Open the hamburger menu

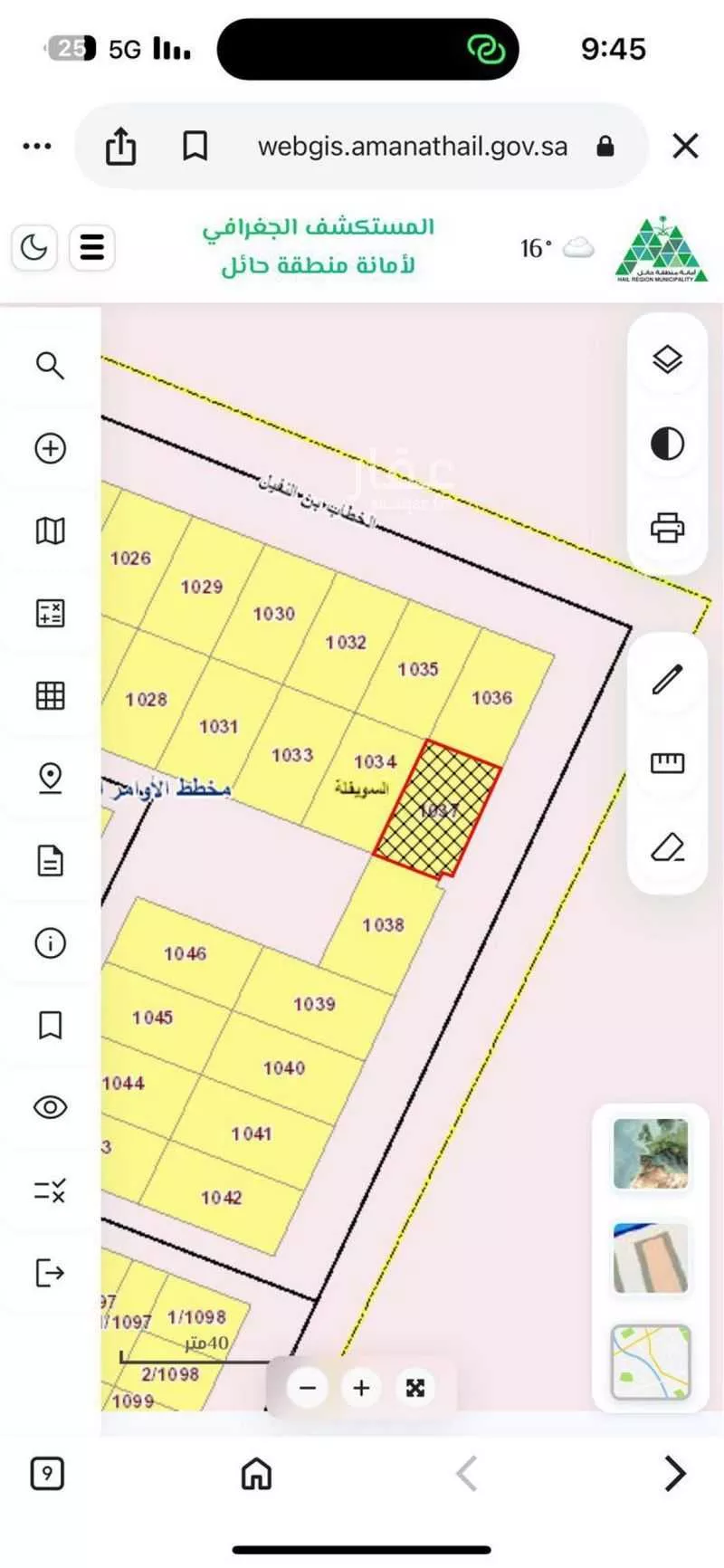click(x=91, y=247)
